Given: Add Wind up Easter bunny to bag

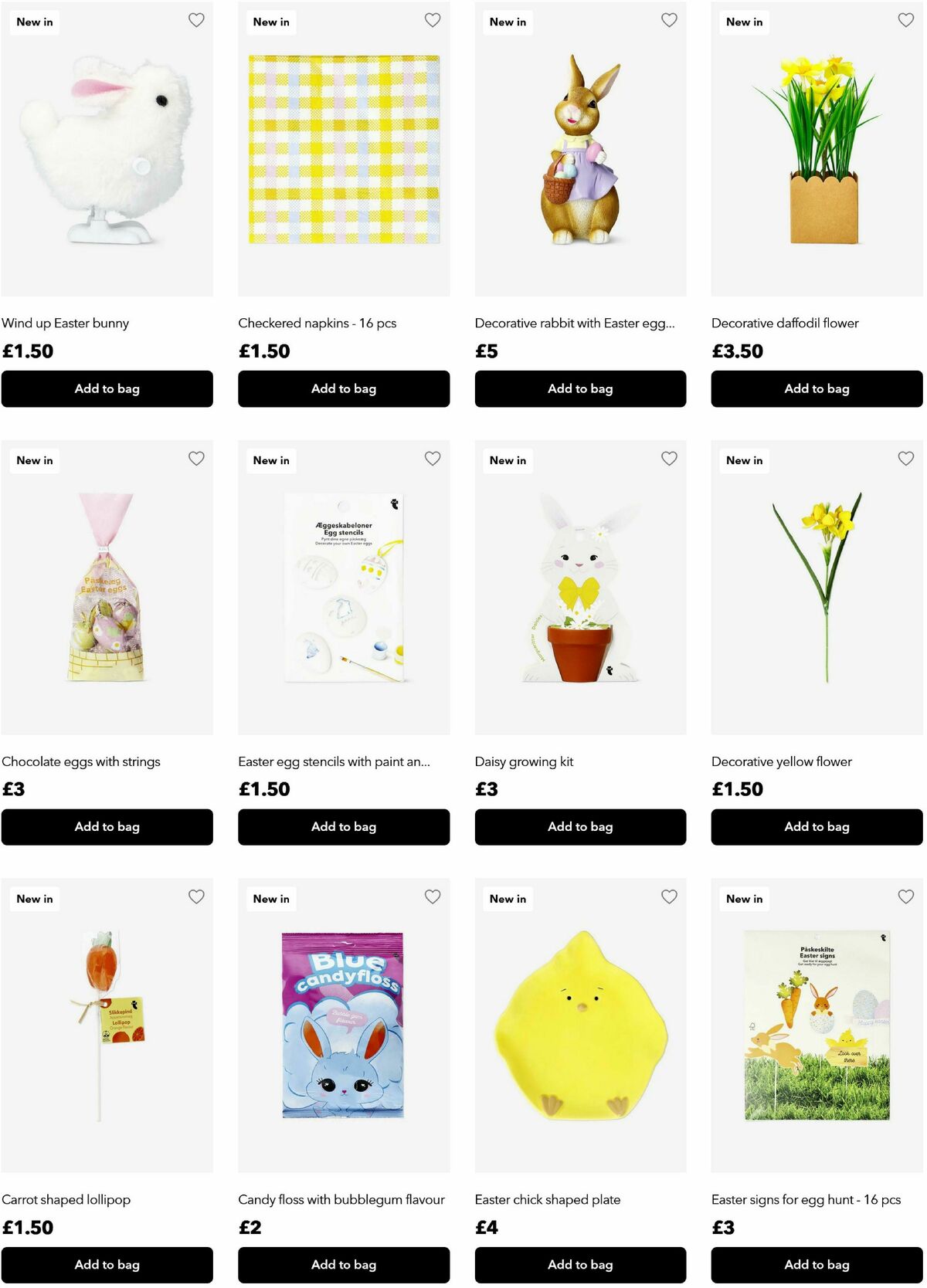Looking at the screenshot, I should click(x=107, y=388).
